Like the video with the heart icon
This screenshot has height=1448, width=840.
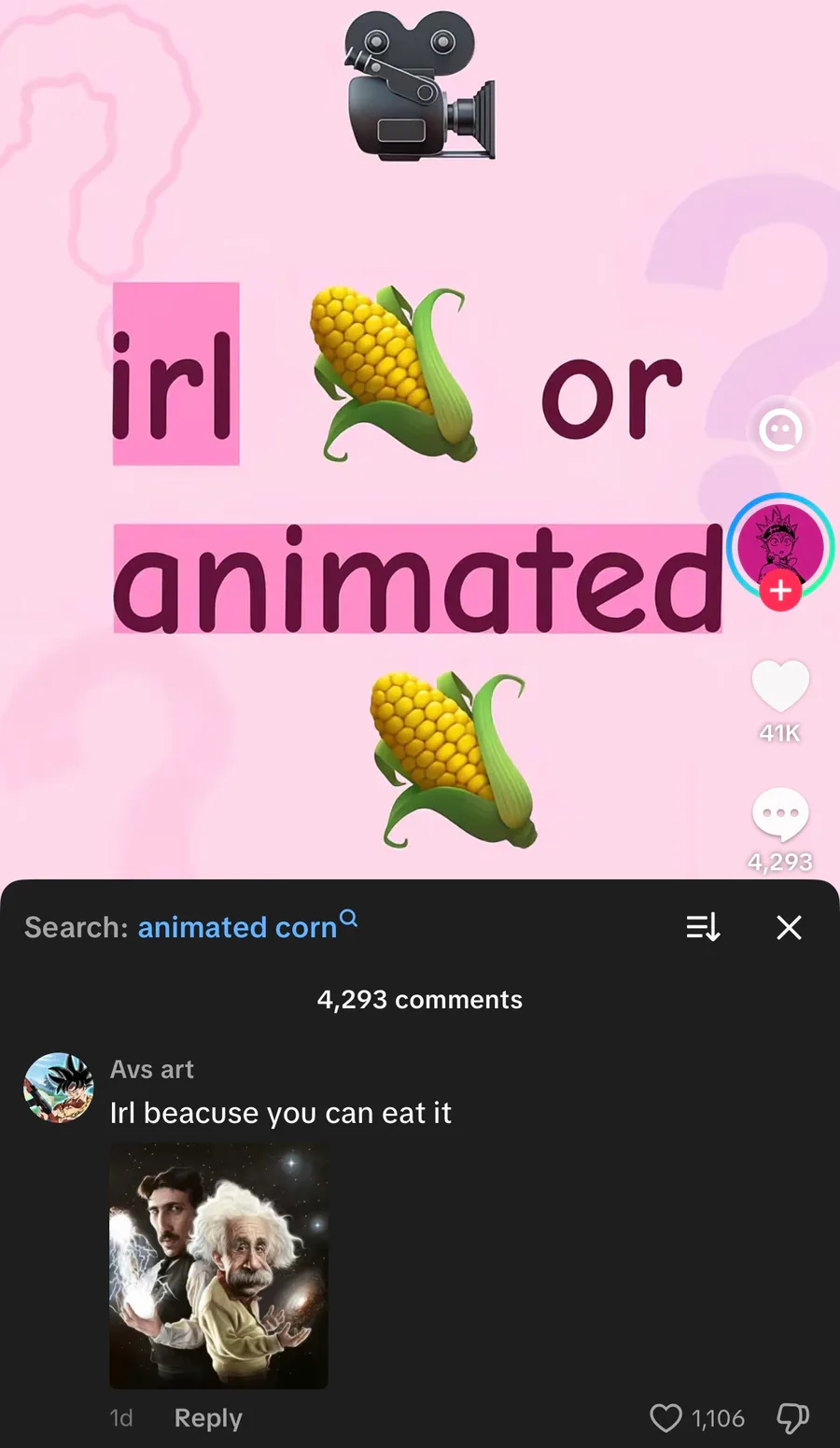779,687
